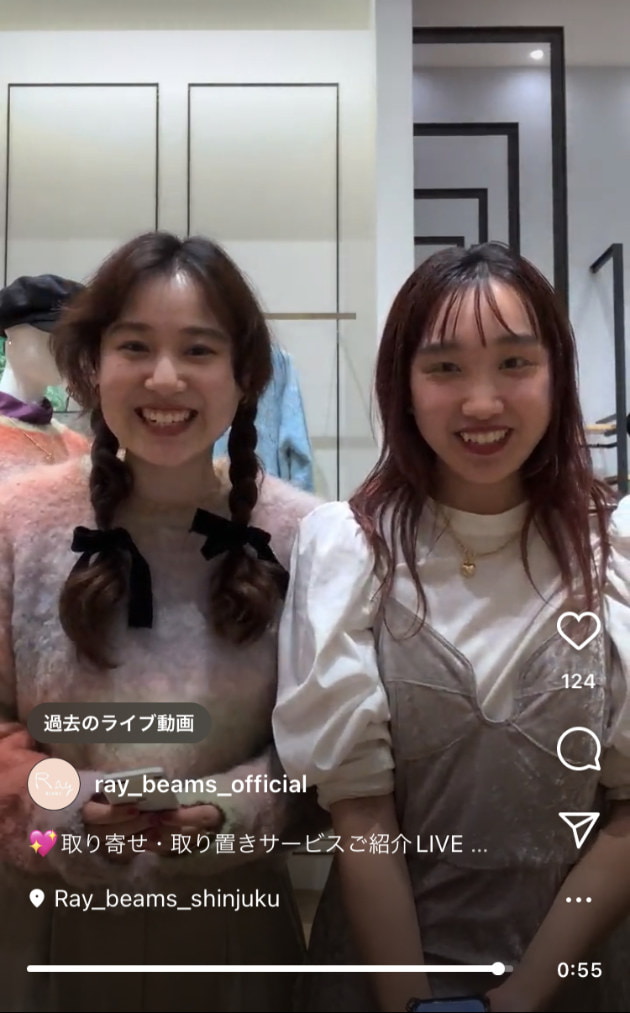Open the three-dot overflow menu
This screenshot has height=1013, width=630.
(x=578, y=900)
